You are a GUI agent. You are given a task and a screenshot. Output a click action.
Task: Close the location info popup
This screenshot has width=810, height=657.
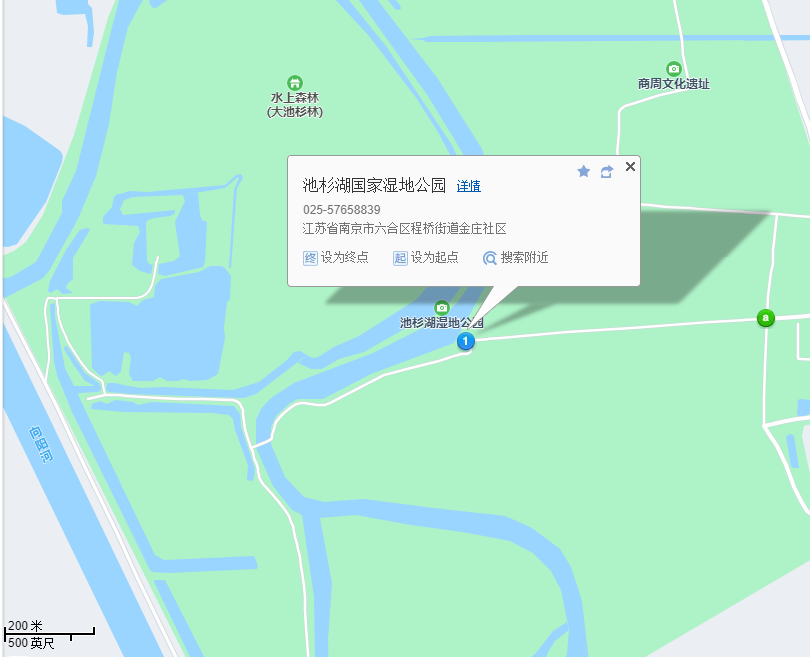pyautogui.click(x=630, y=167)
